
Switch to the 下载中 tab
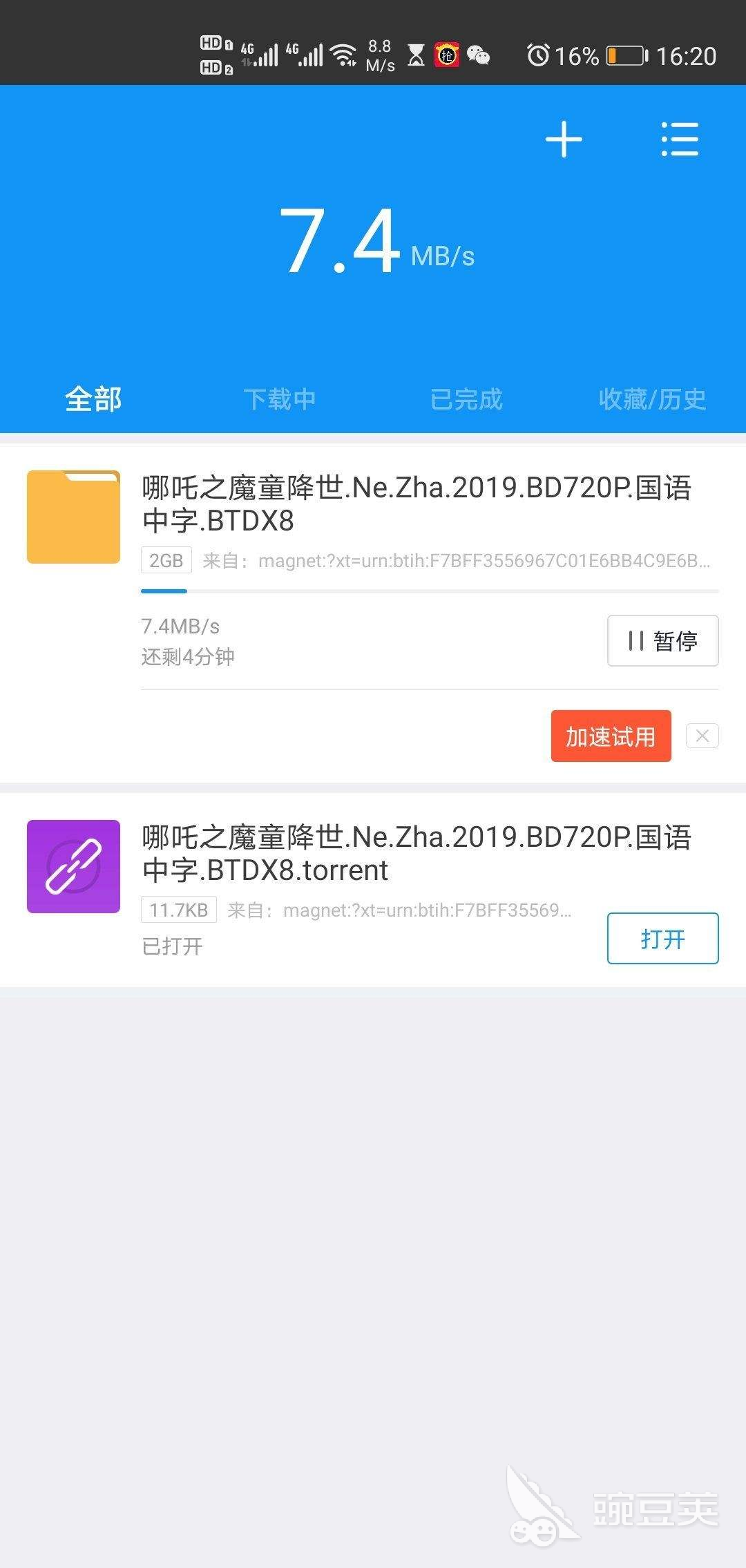(x=280, y=399)
